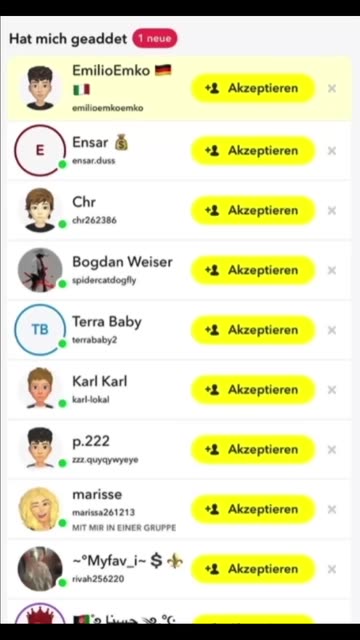This screenshot has height=640, width=360.
Task: Accept Terra Baby's friend request
Action: pyautogui.click(x=253, y=330)
